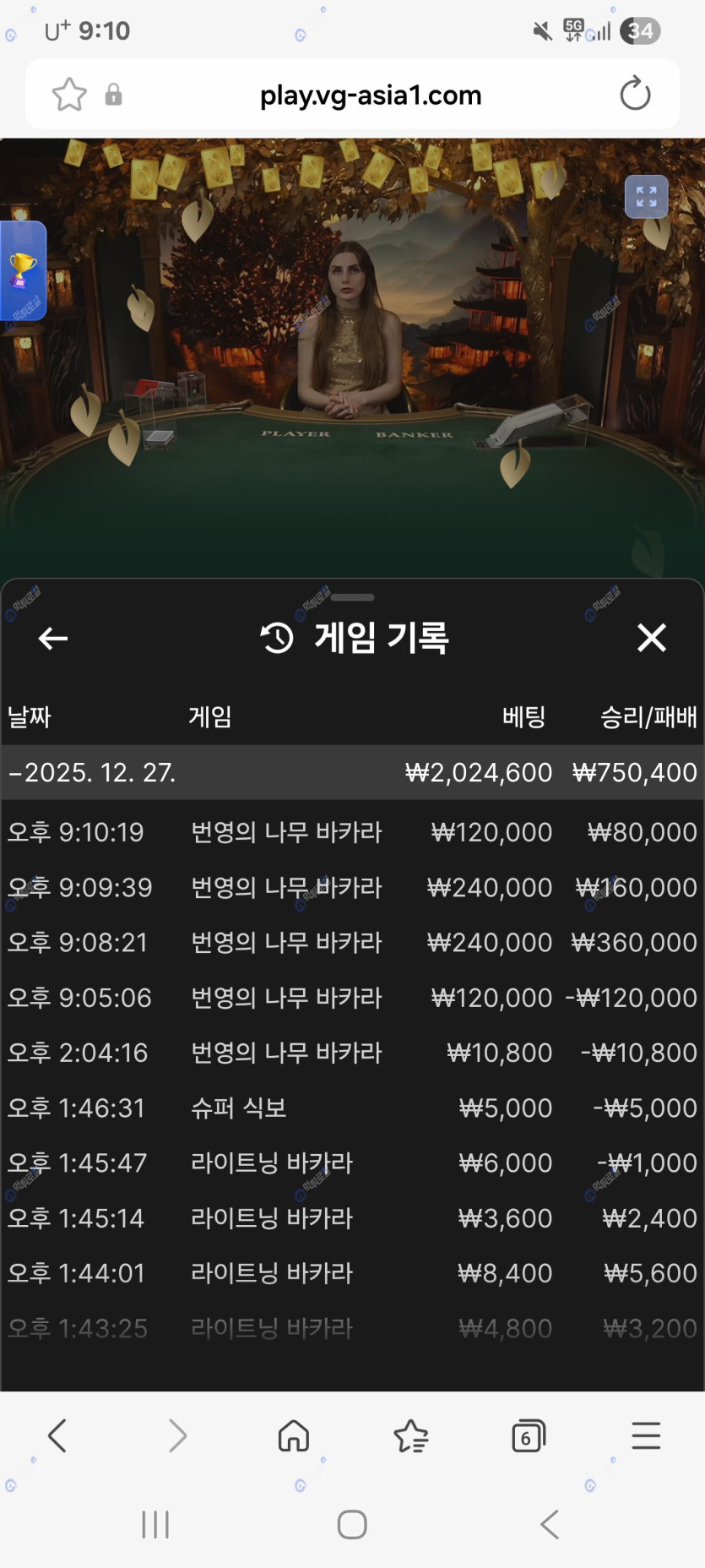Screen dimensions: 705x1568
Task: Open the 슈퍼 식보 record
Action: 352,1108
